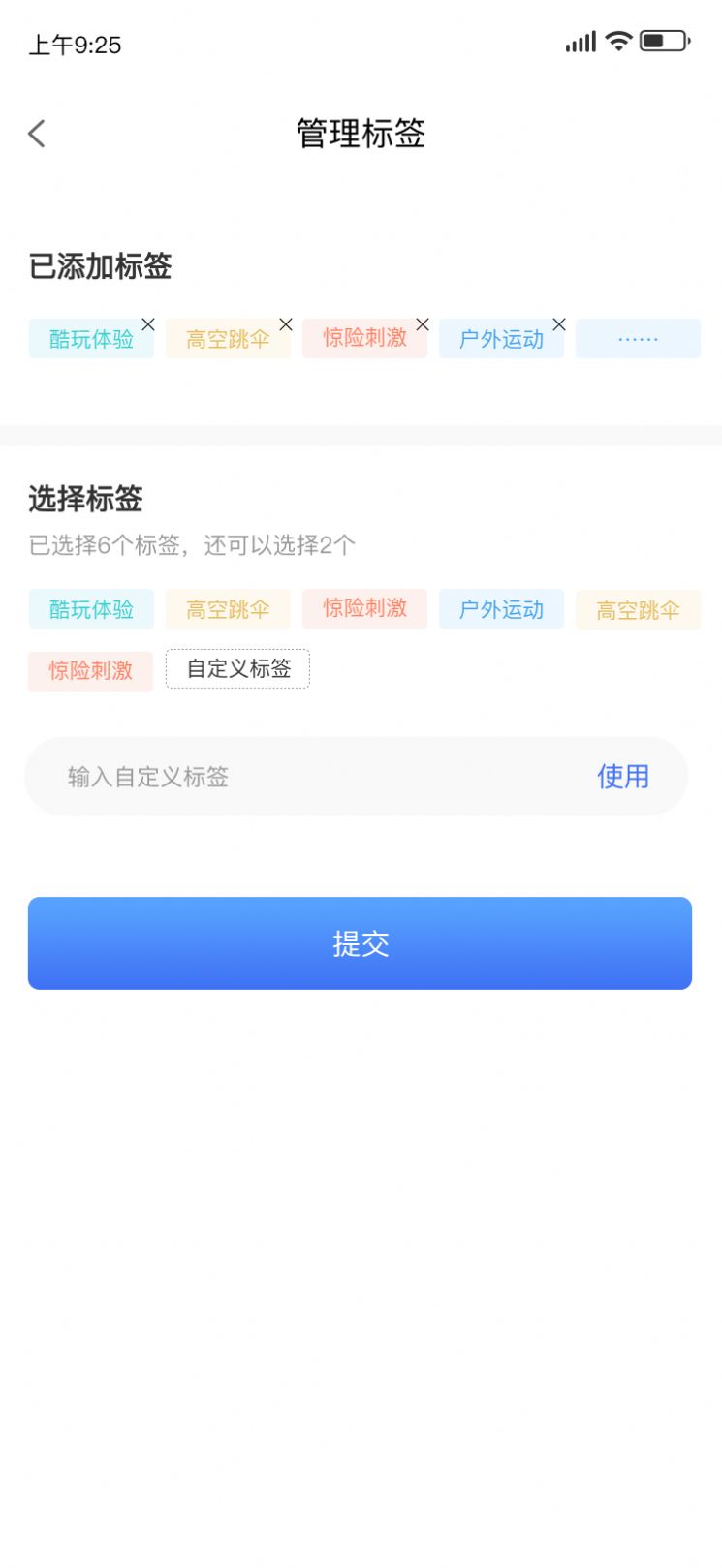Select the second 惊险刺激 tag in the list
Screen dimensions: 722x1568
pyautogui.click(x=90, y=670)
